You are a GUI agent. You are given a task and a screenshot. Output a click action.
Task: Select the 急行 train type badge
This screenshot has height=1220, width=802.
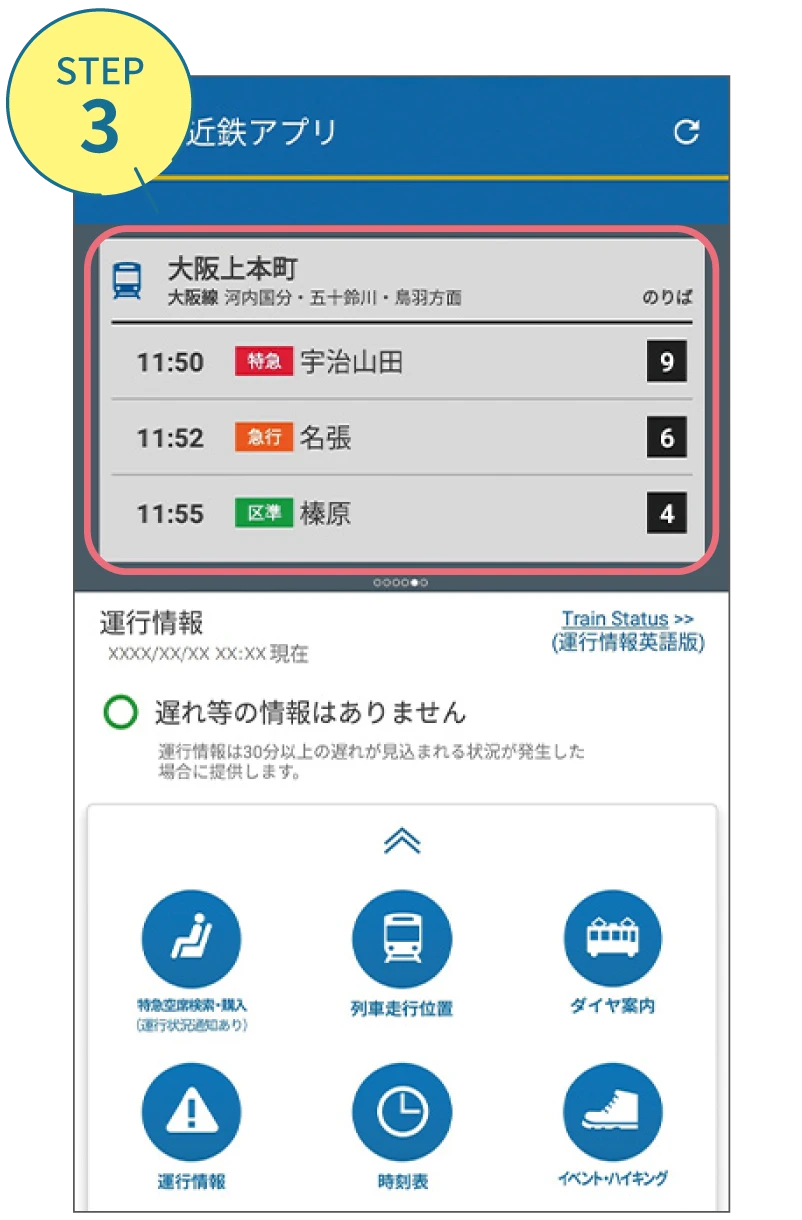pos(262,438)
